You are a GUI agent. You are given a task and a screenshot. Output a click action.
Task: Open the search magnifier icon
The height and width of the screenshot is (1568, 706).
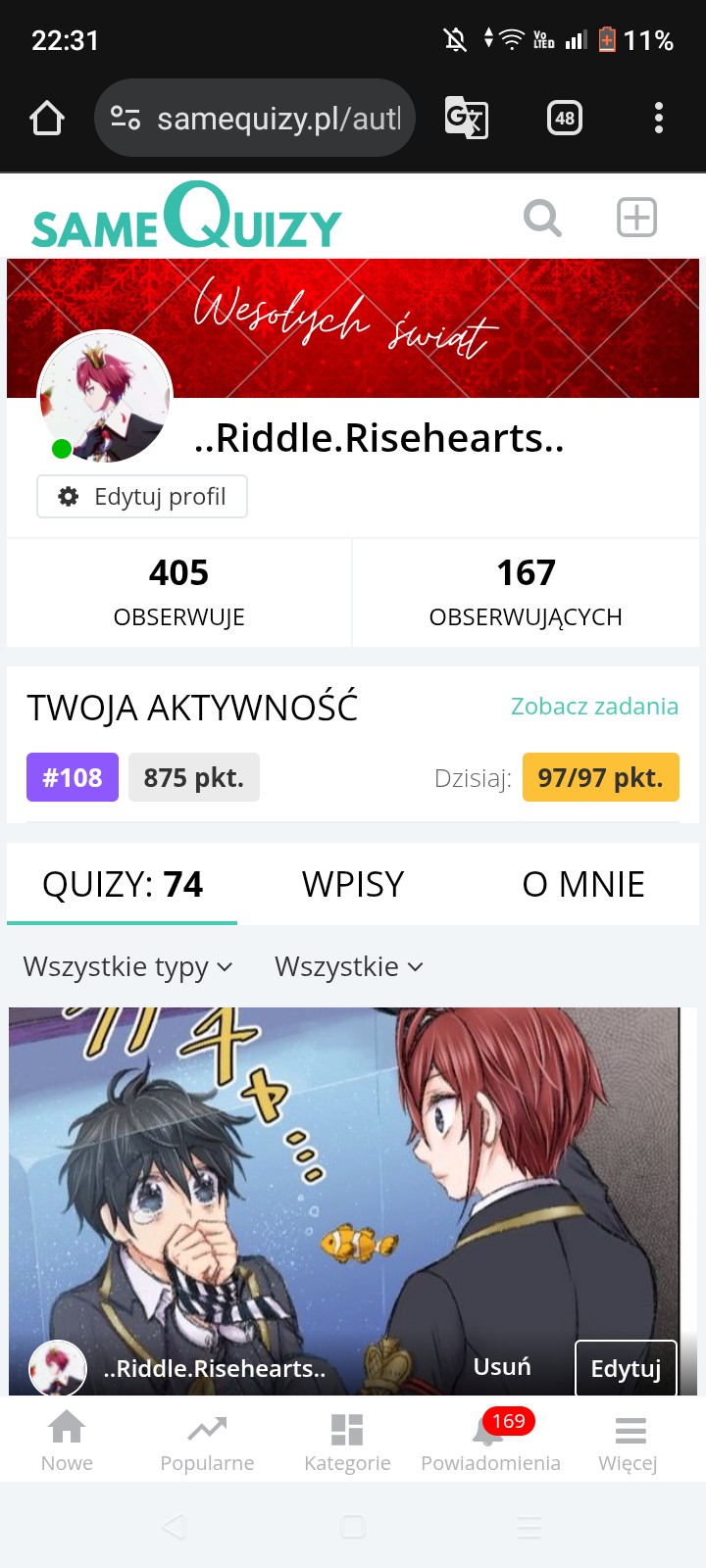(x=542, y=218)
